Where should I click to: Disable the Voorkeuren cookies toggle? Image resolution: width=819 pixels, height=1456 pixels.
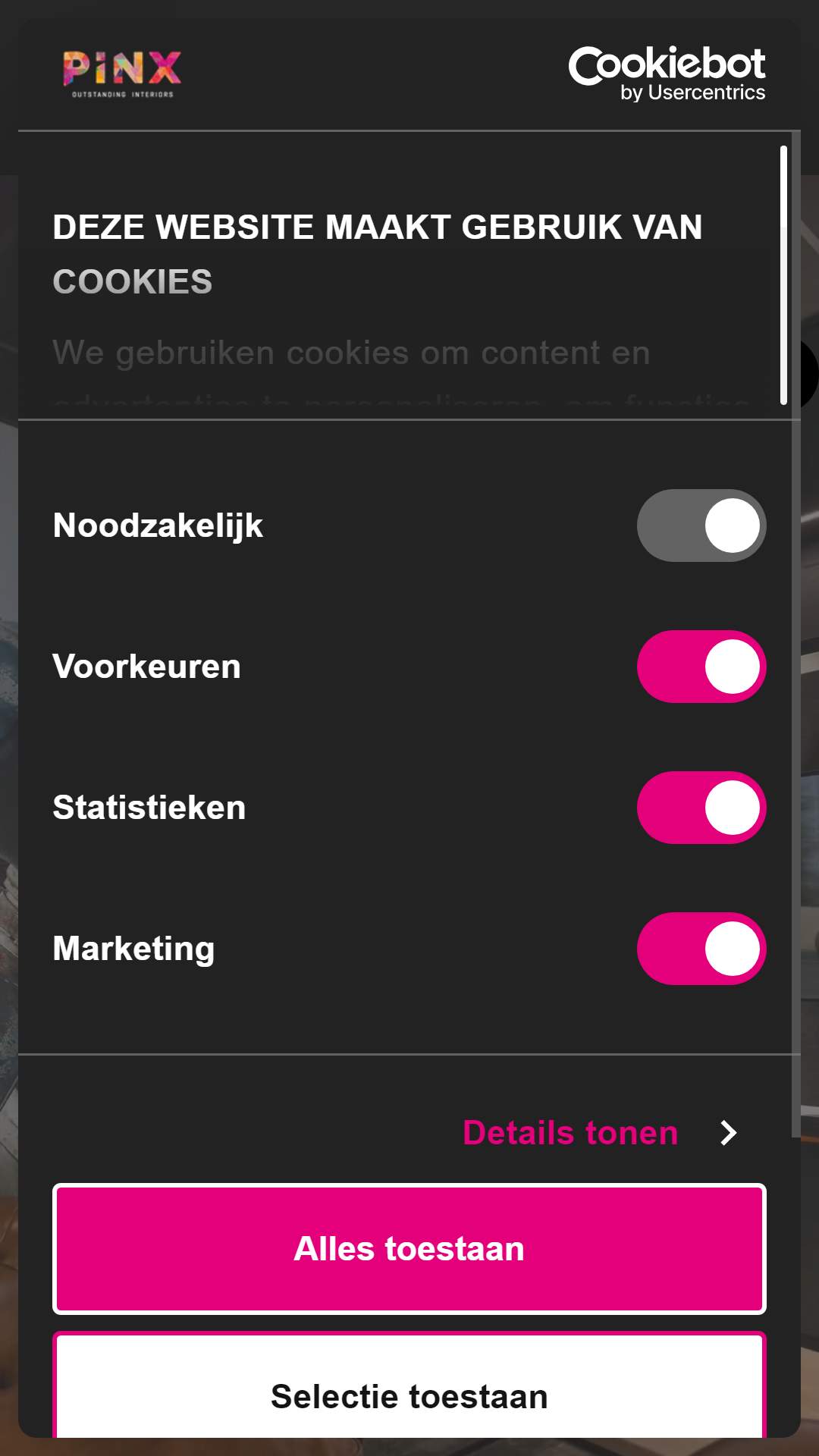[701, 667]
